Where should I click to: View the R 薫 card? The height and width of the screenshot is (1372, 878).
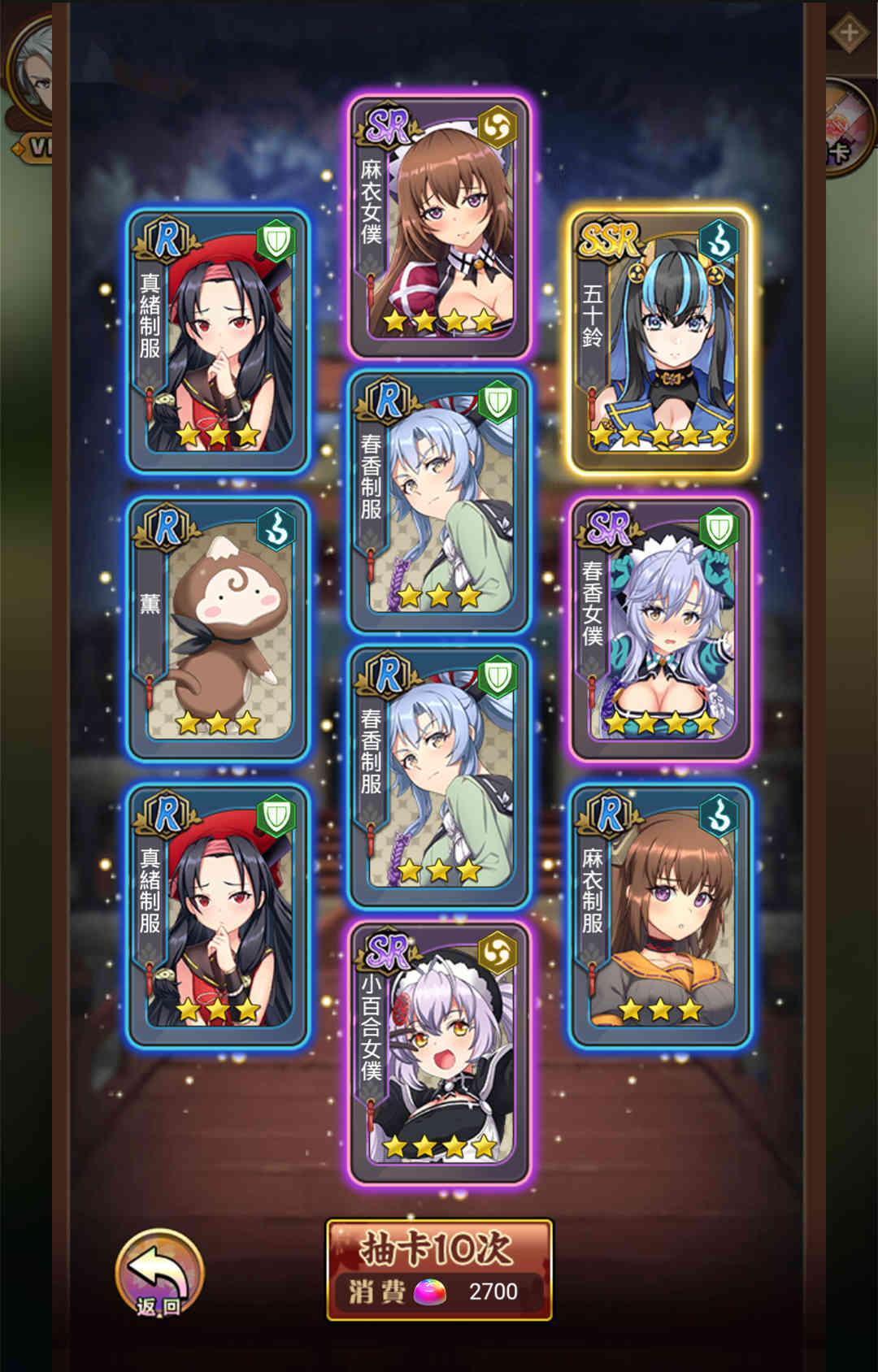(218, 628)
